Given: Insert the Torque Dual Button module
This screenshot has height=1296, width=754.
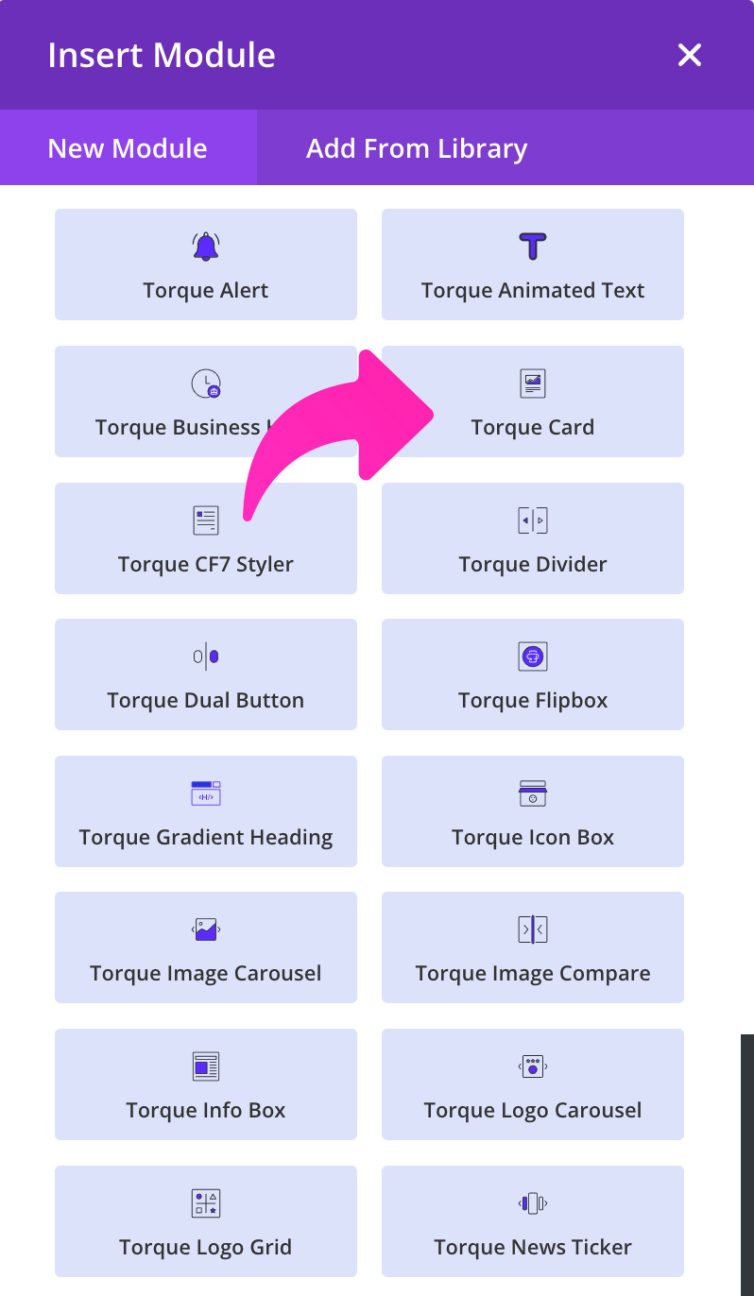Looking at the screenshot, I should (x=205, y=674).
